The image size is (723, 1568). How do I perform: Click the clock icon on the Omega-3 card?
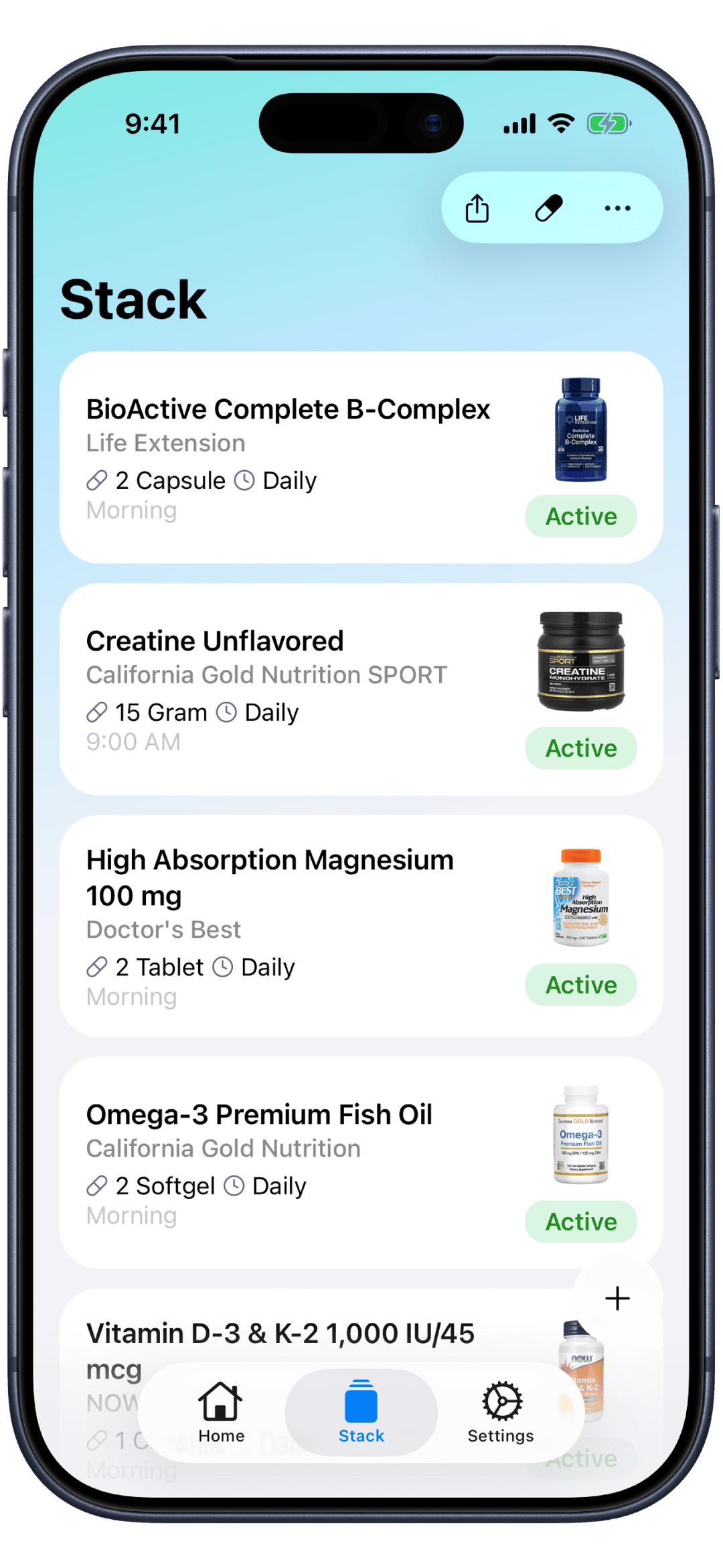(234, 1186)
